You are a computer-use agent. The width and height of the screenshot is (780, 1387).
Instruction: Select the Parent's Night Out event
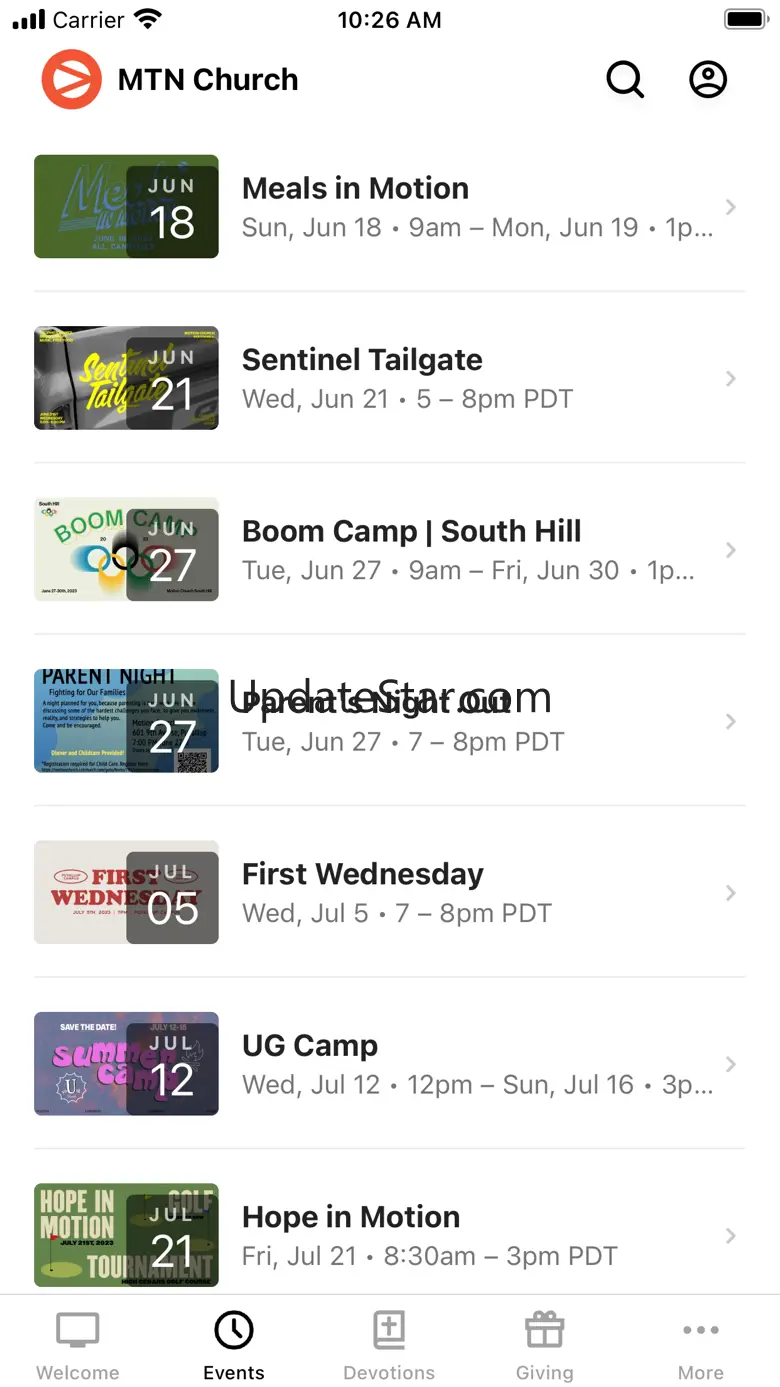pos(390,721)
